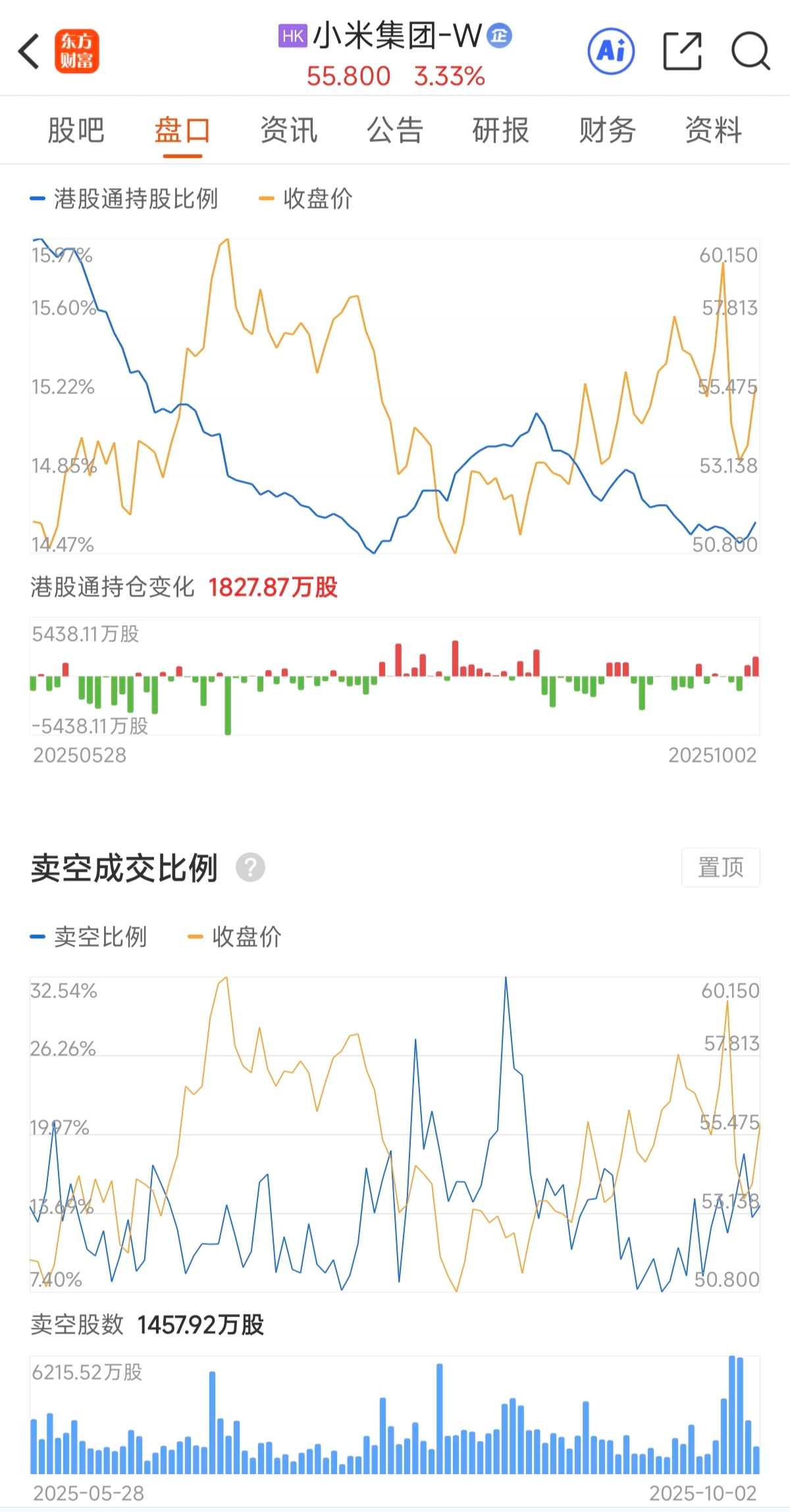This screenshot has width=790, height=1512.
Task: Open the search icon
Action: [x=752, y=51]
